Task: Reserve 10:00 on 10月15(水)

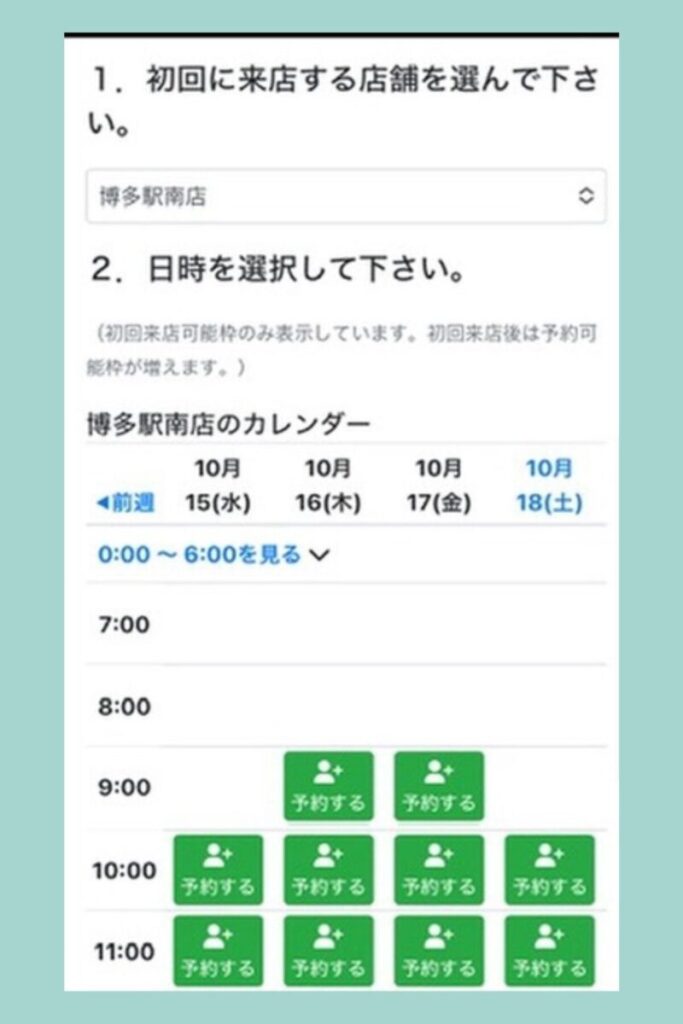Action: pyautogui.click(x=218, y=870)
